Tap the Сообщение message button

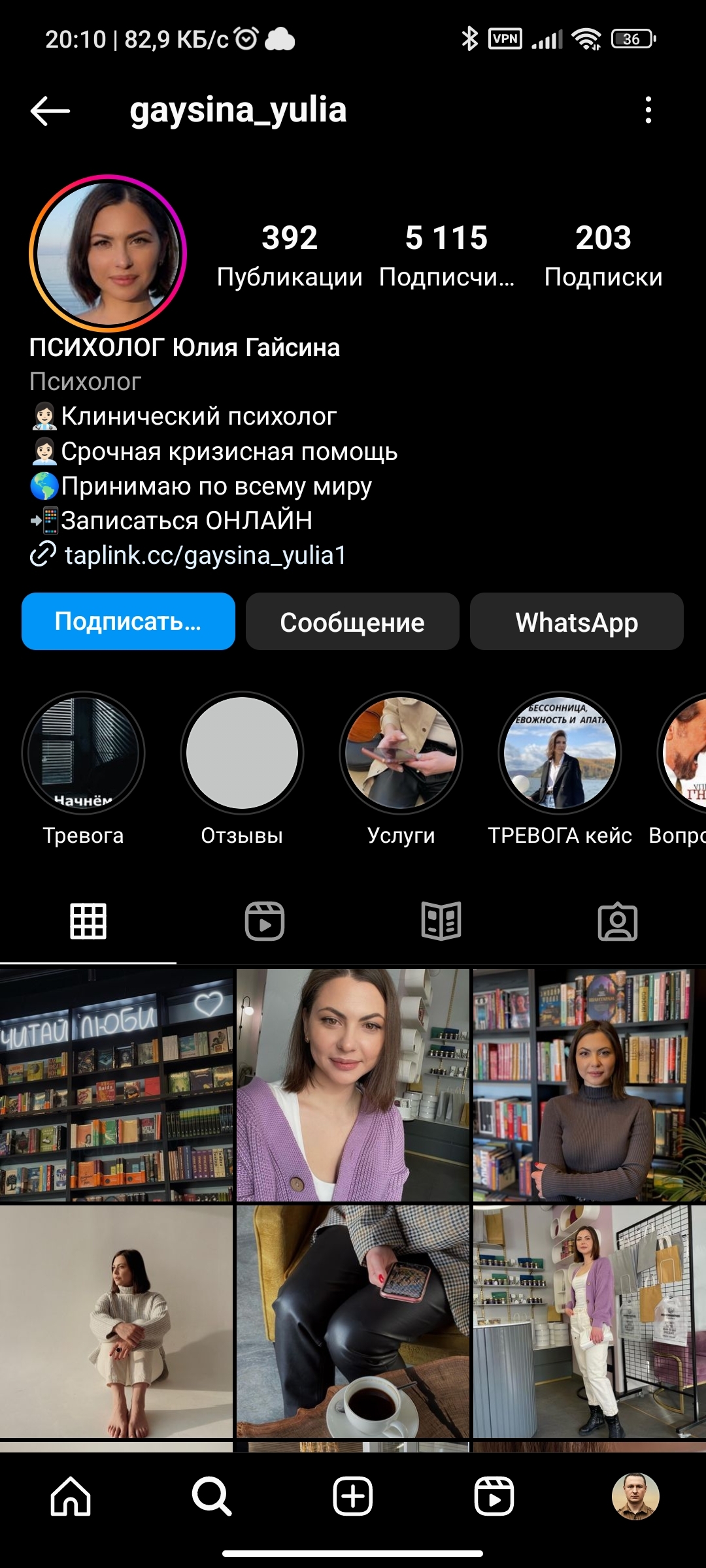pyautogui.click(x=352, y=621)
